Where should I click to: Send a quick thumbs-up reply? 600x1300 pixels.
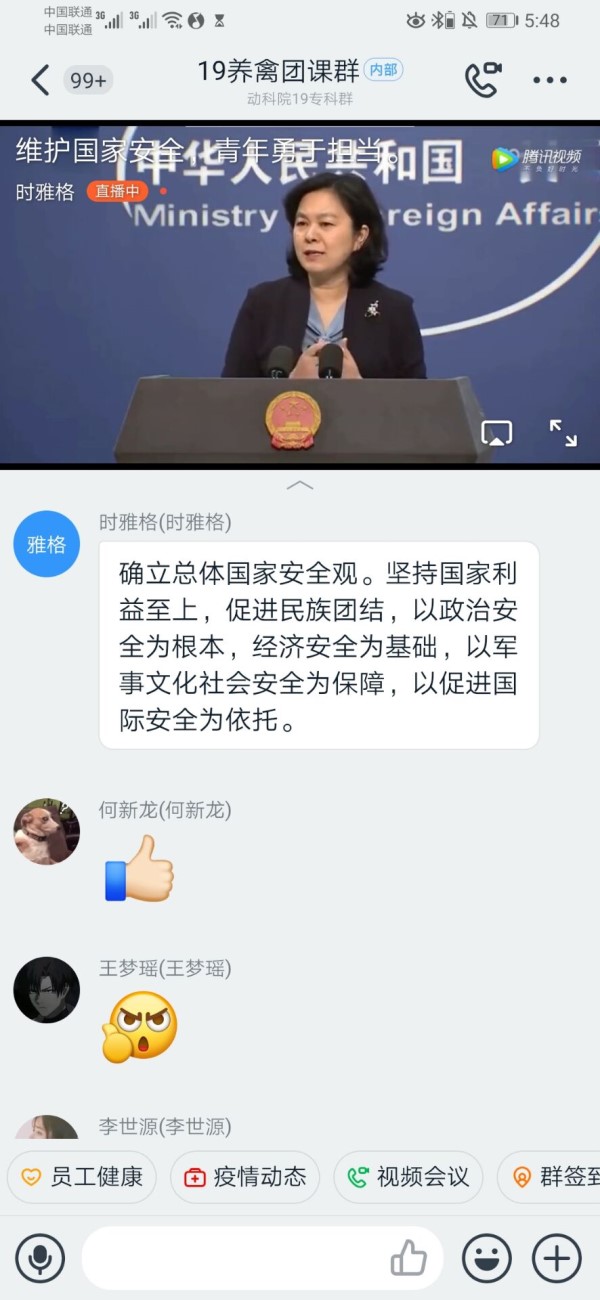(x=408, y=1258)
